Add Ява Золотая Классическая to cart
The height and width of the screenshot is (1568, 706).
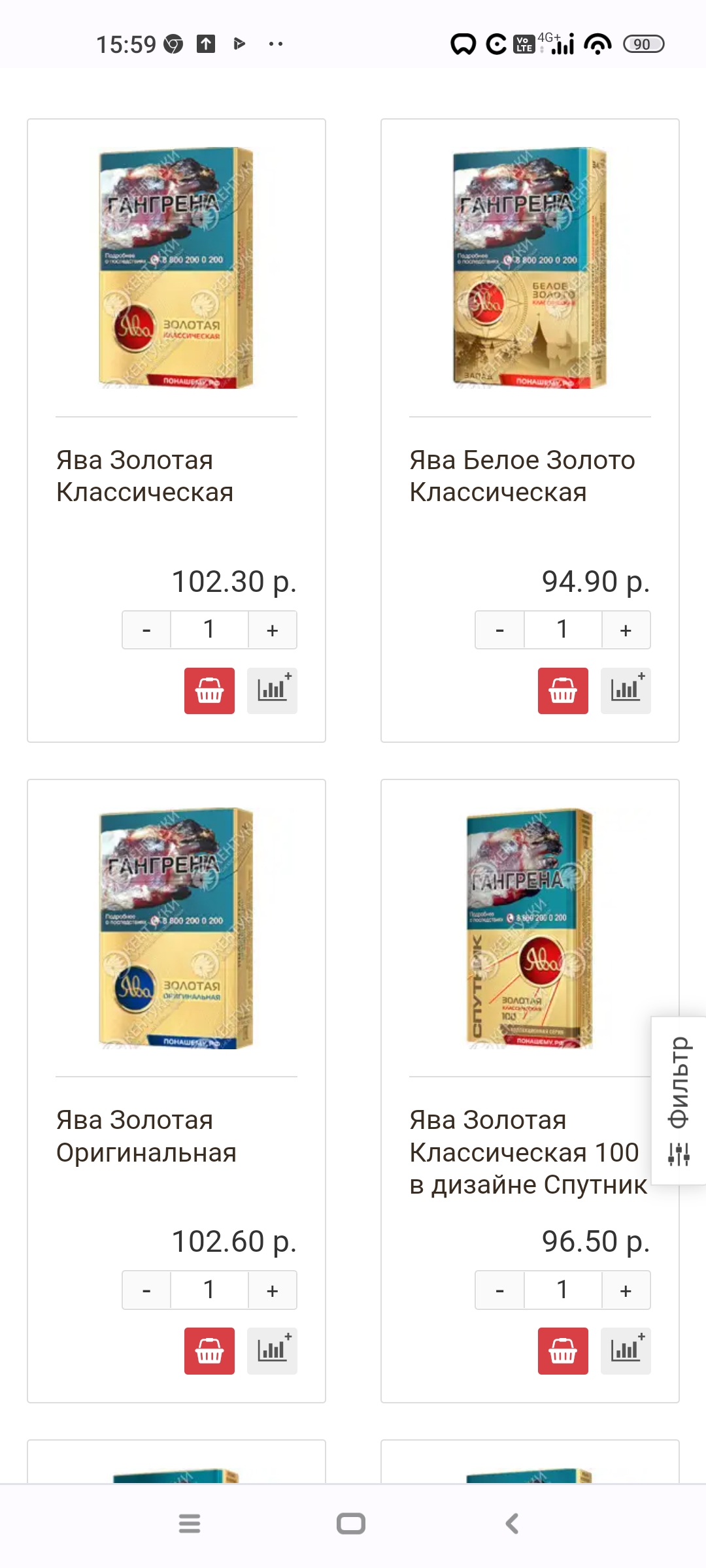pyautogui.click(x=209, y=691)
